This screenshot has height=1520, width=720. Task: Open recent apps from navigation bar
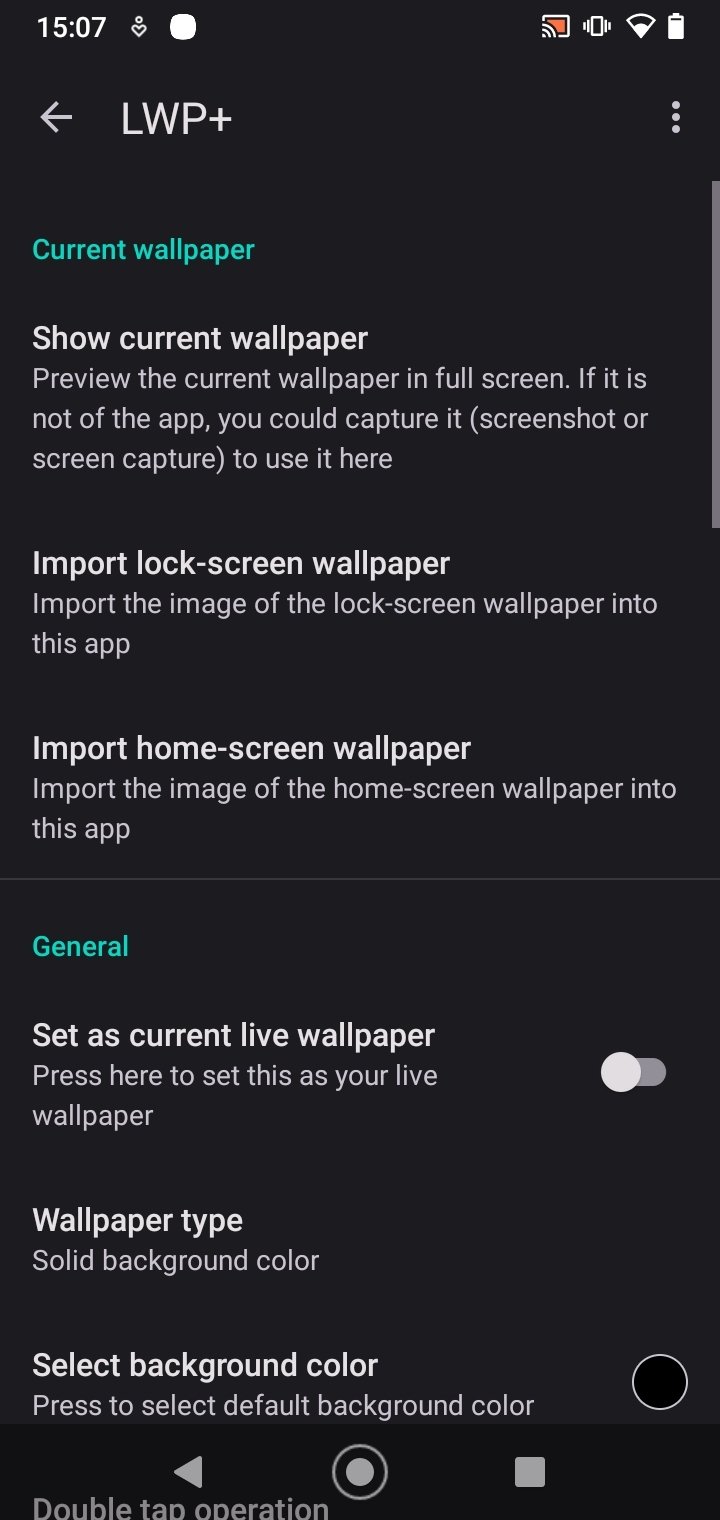[x=529, y=1471]
